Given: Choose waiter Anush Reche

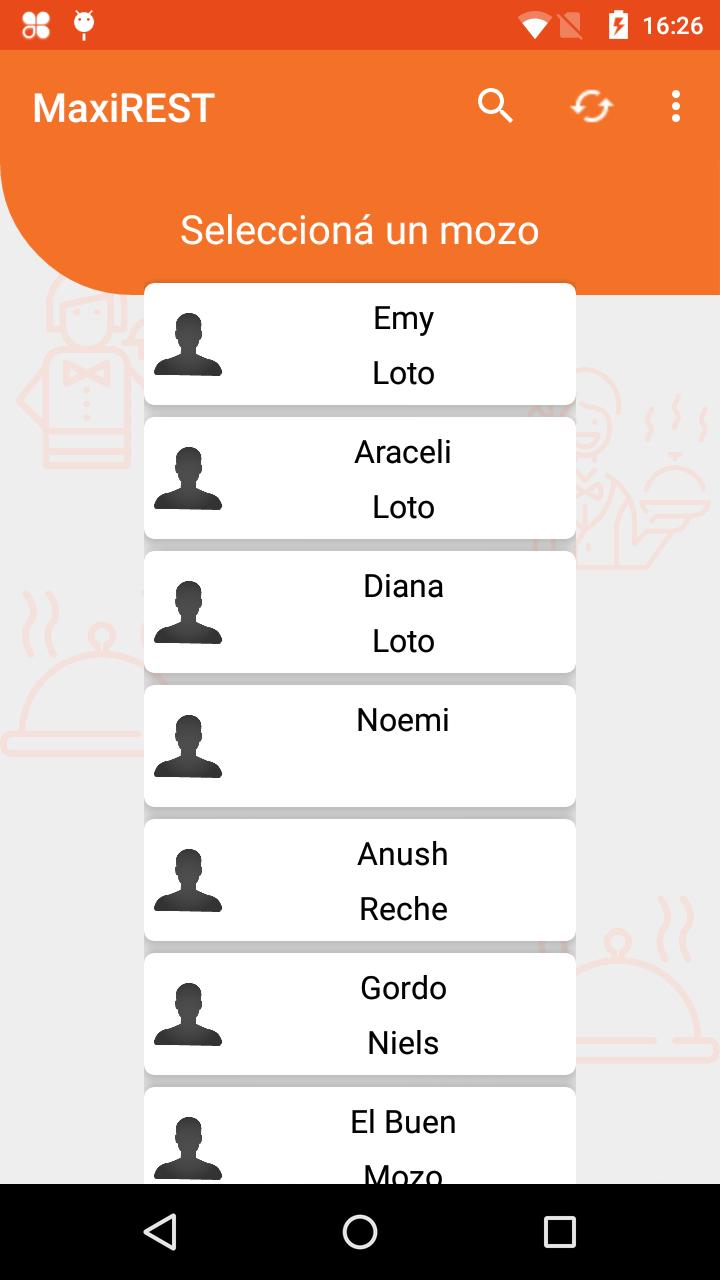Looking at the screenshot, I should tap(360, 880).
